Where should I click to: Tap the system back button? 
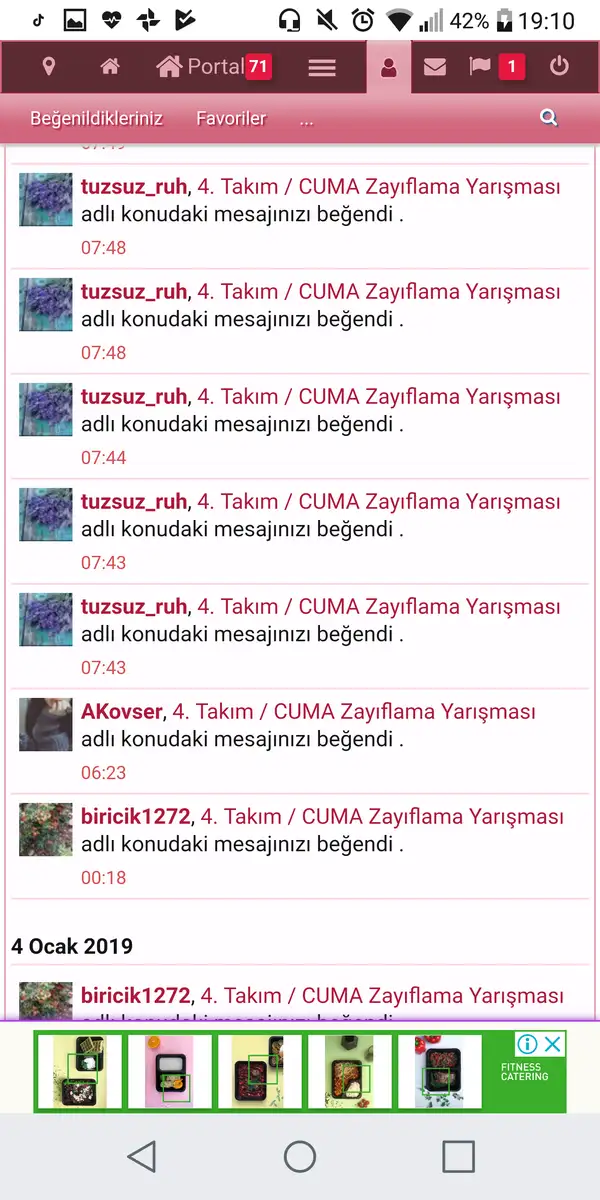point(141,1157)
